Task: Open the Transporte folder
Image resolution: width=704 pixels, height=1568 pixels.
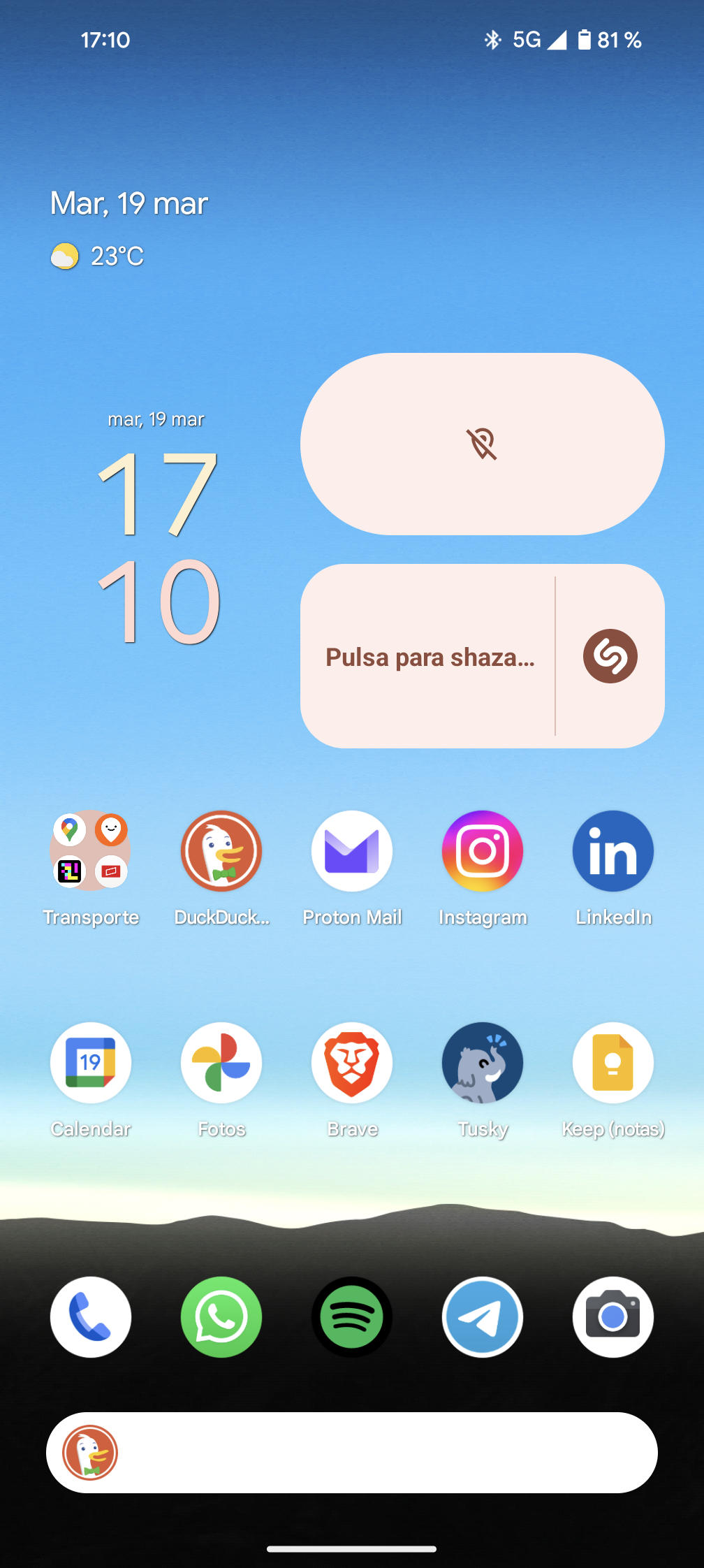Action: tap(90, 851)
